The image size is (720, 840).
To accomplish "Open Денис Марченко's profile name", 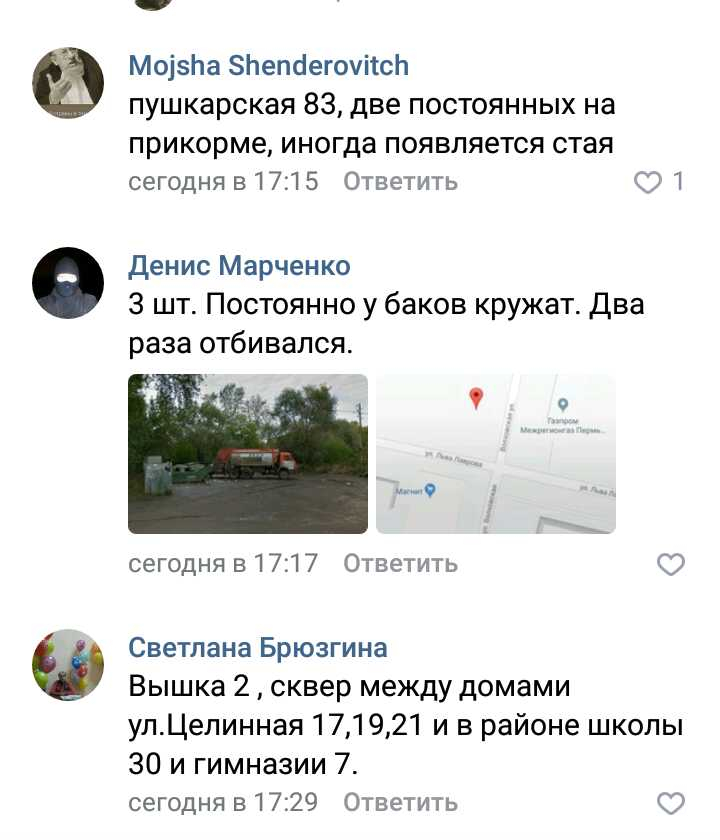I will click(x=240, y=266).
